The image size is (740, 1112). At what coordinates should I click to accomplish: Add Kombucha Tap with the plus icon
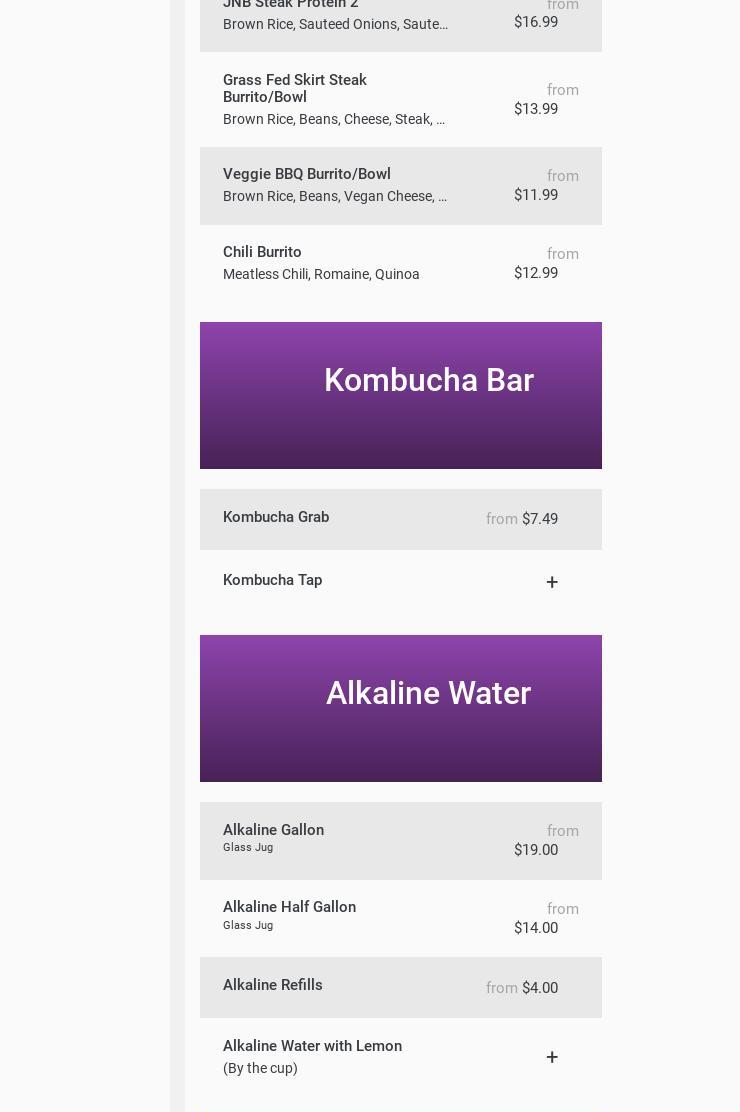tap(552, 582)
